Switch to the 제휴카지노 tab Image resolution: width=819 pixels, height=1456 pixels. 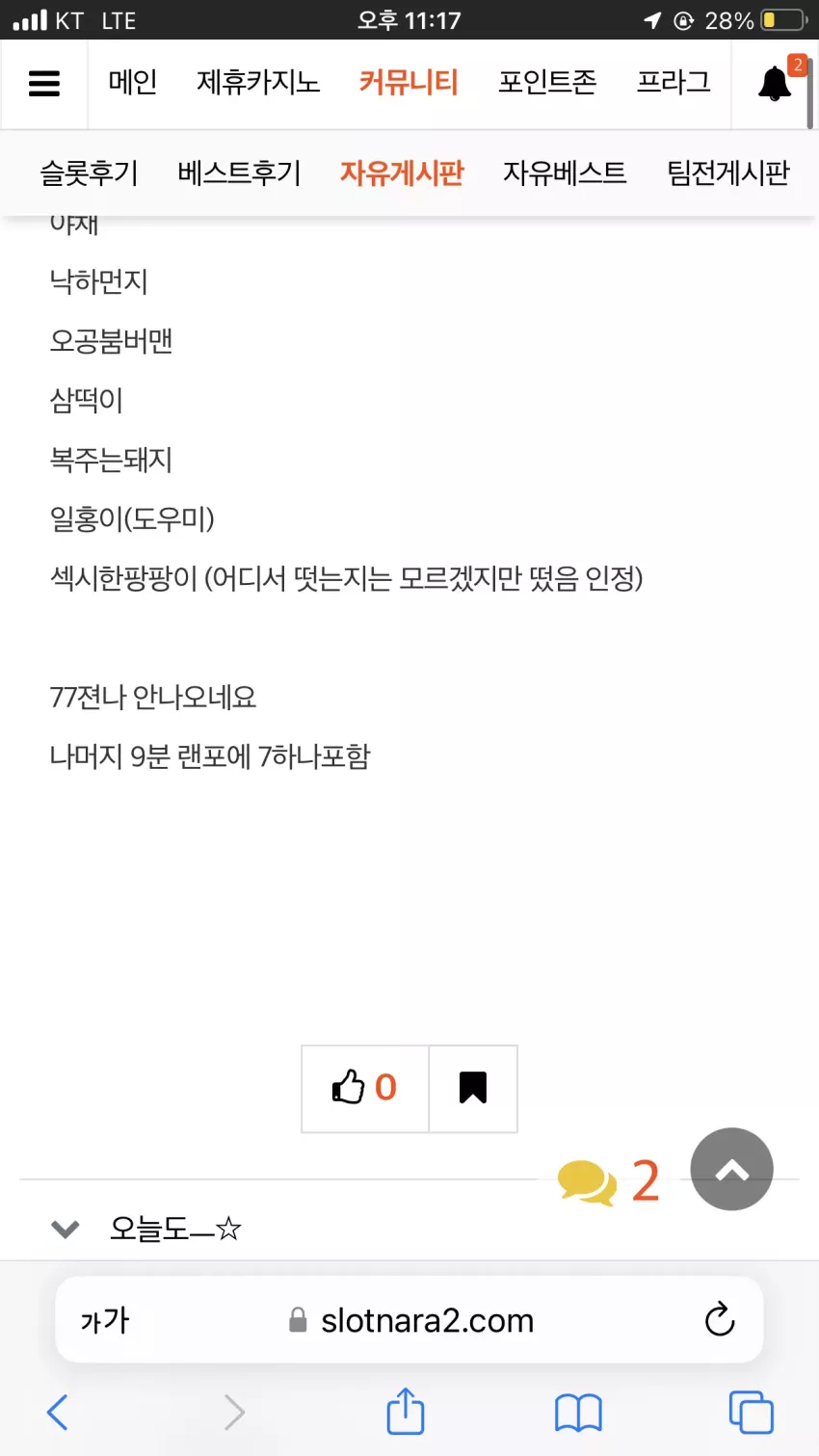tap(258, 83)
